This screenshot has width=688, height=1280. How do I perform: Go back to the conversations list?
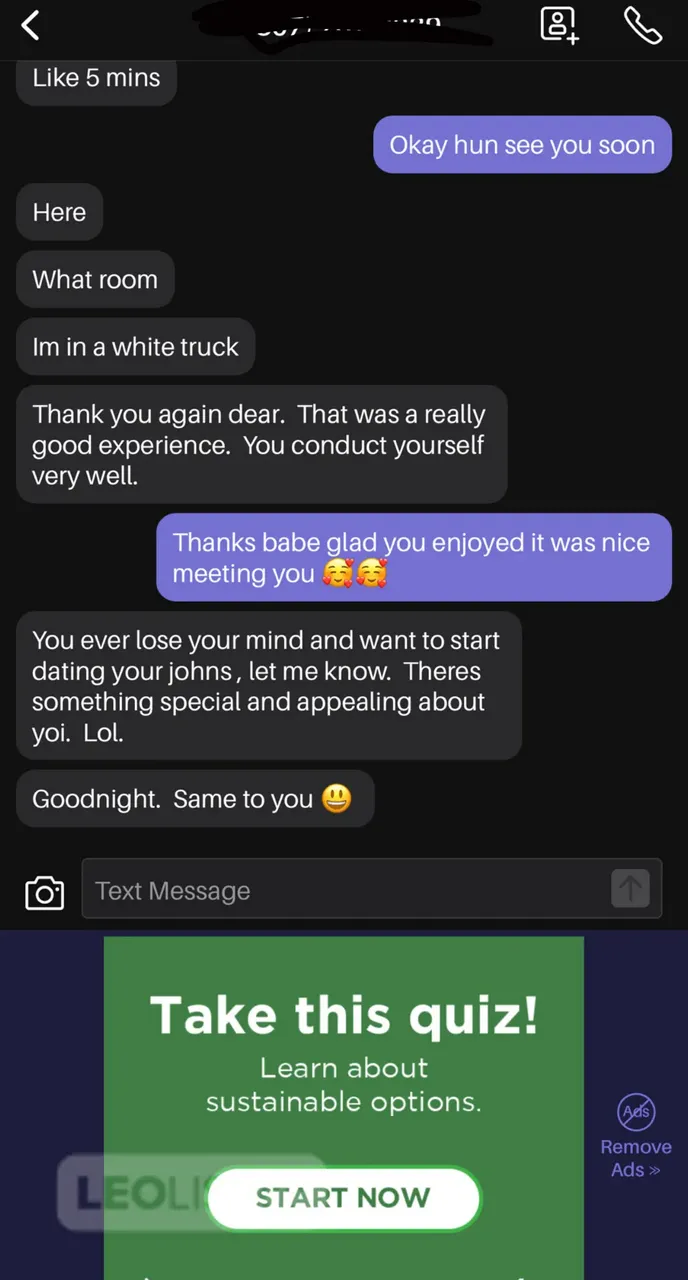(31, 26)
